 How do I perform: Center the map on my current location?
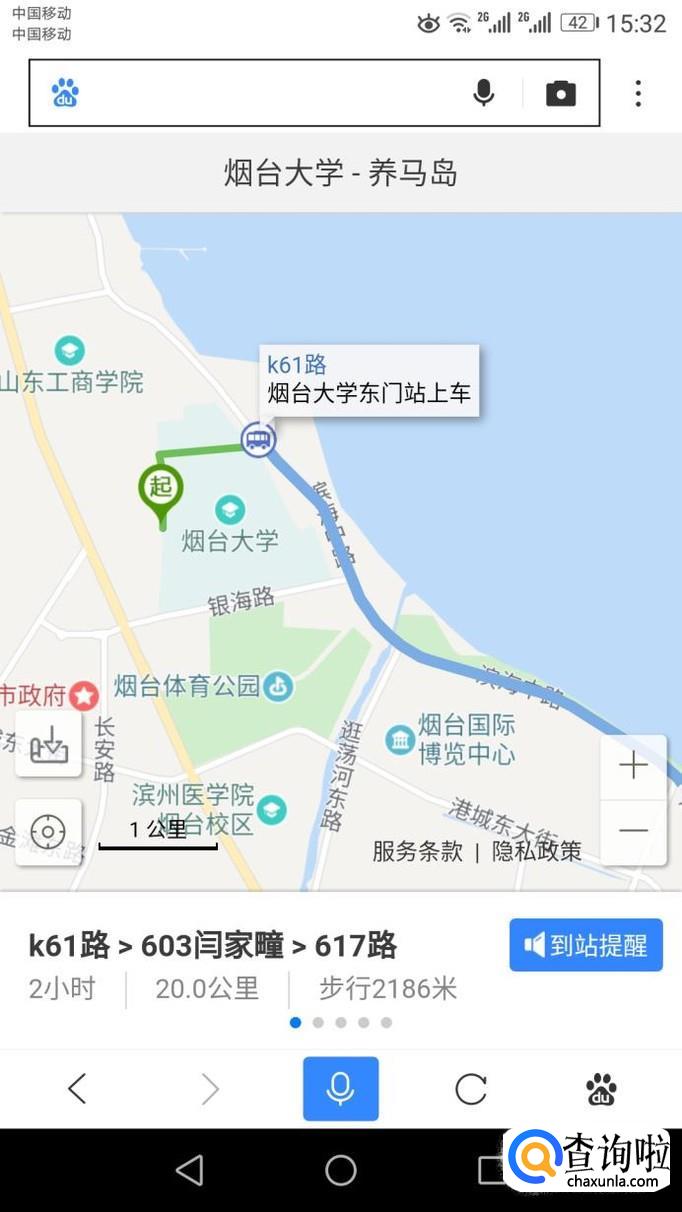48,831
